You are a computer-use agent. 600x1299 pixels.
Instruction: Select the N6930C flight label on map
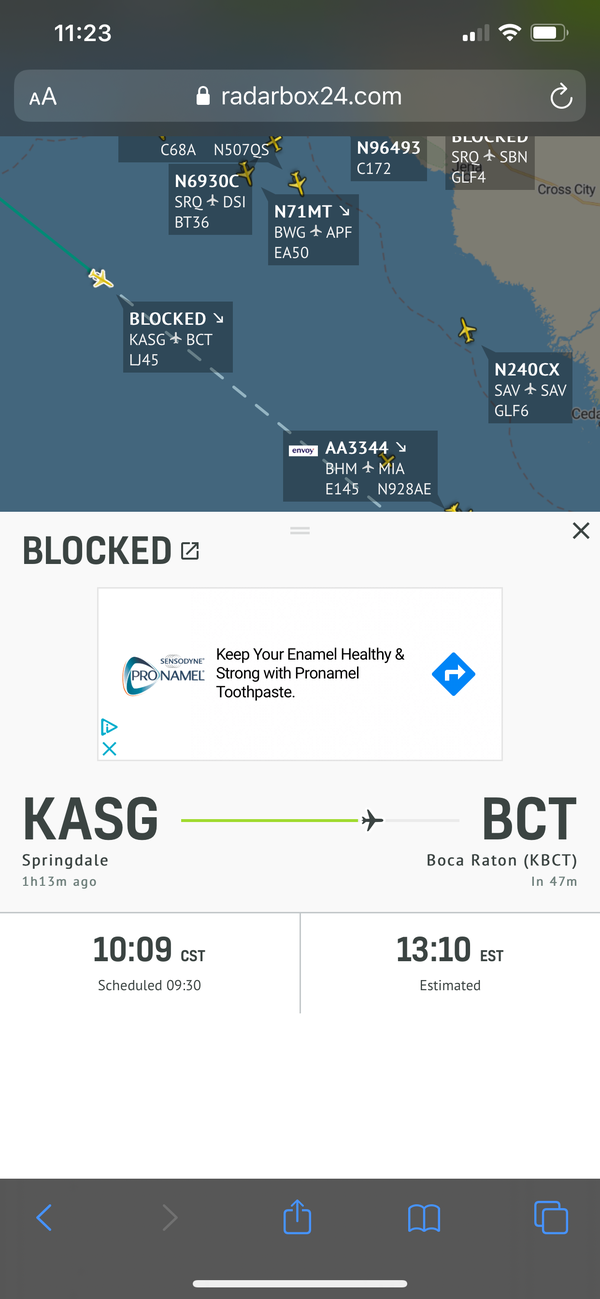coord(209,200)
